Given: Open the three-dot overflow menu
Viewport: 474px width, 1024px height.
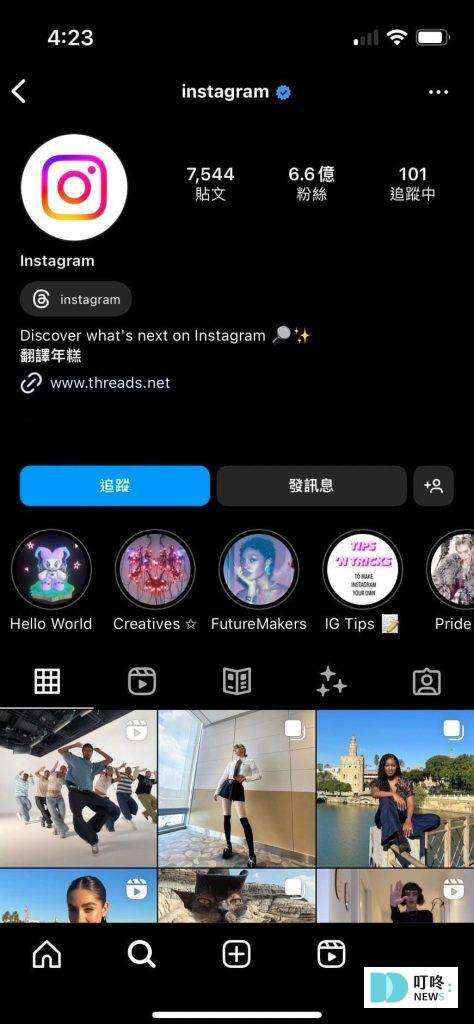Looking at the screenshot, I should click(438, 92).
